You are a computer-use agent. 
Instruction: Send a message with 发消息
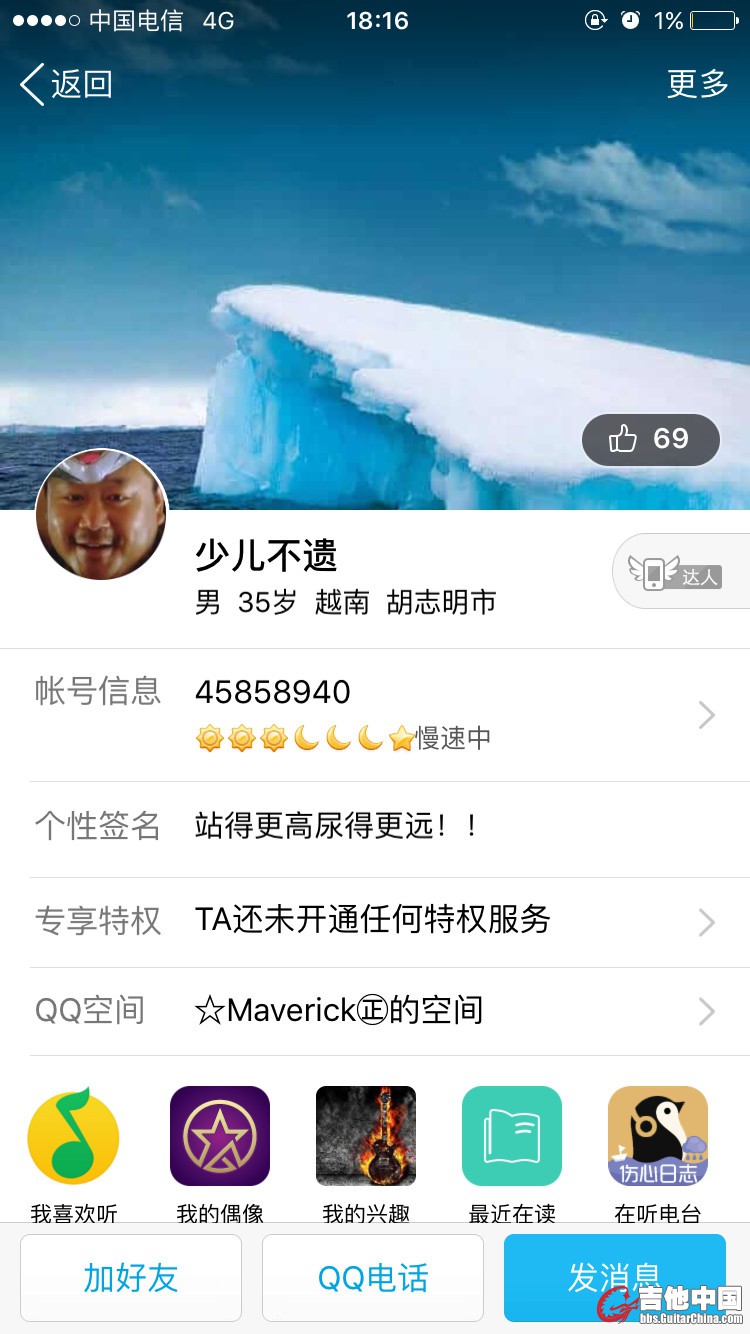614,1277
